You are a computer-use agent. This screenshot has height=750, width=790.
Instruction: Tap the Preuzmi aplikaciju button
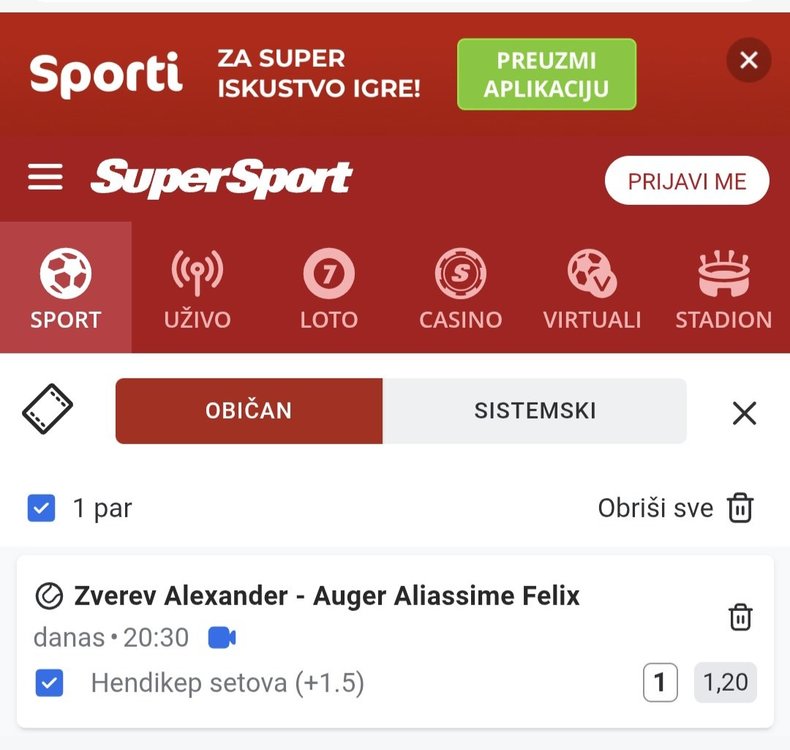[546, 74]
